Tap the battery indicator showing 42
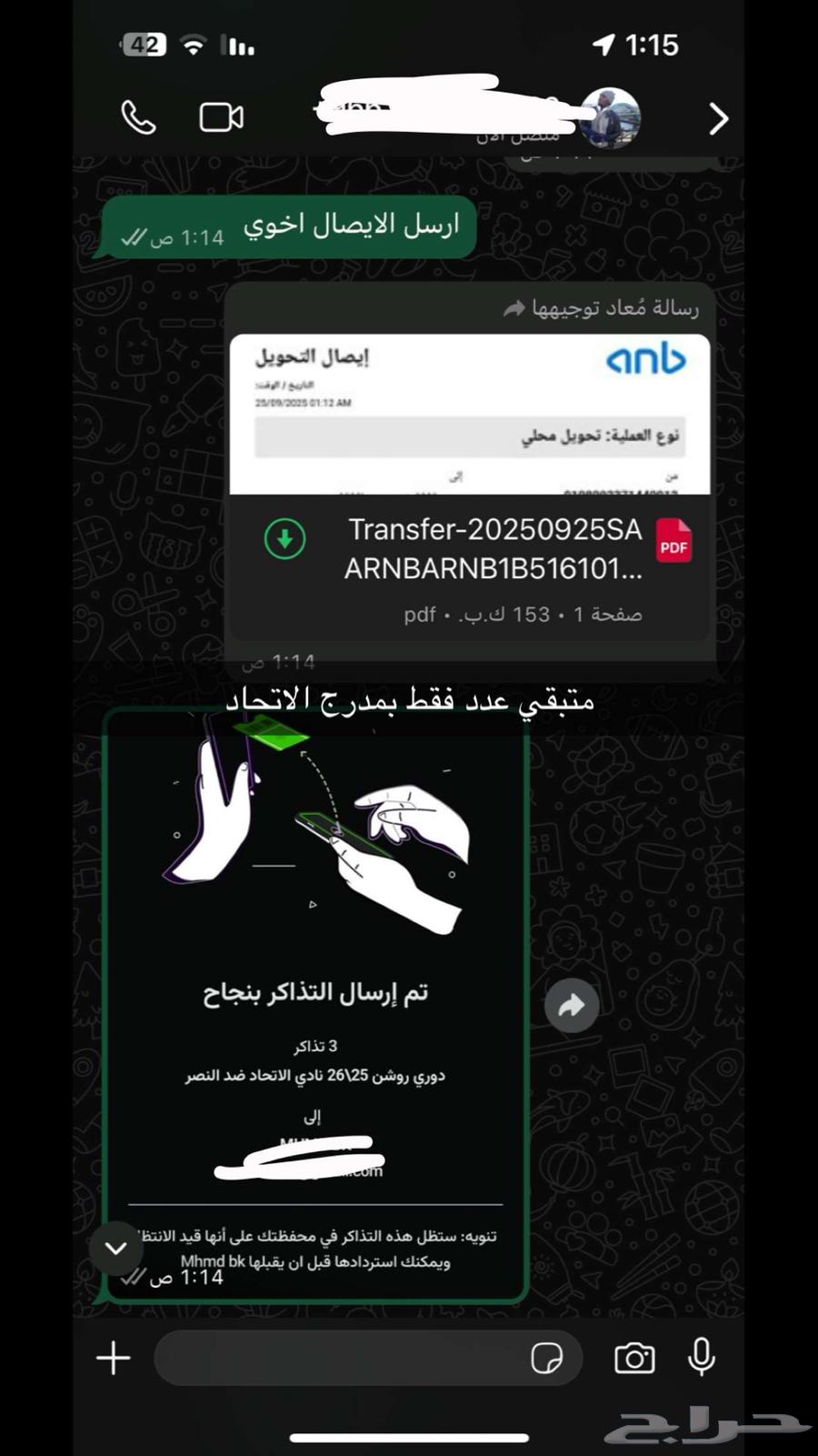 [143, 43]
